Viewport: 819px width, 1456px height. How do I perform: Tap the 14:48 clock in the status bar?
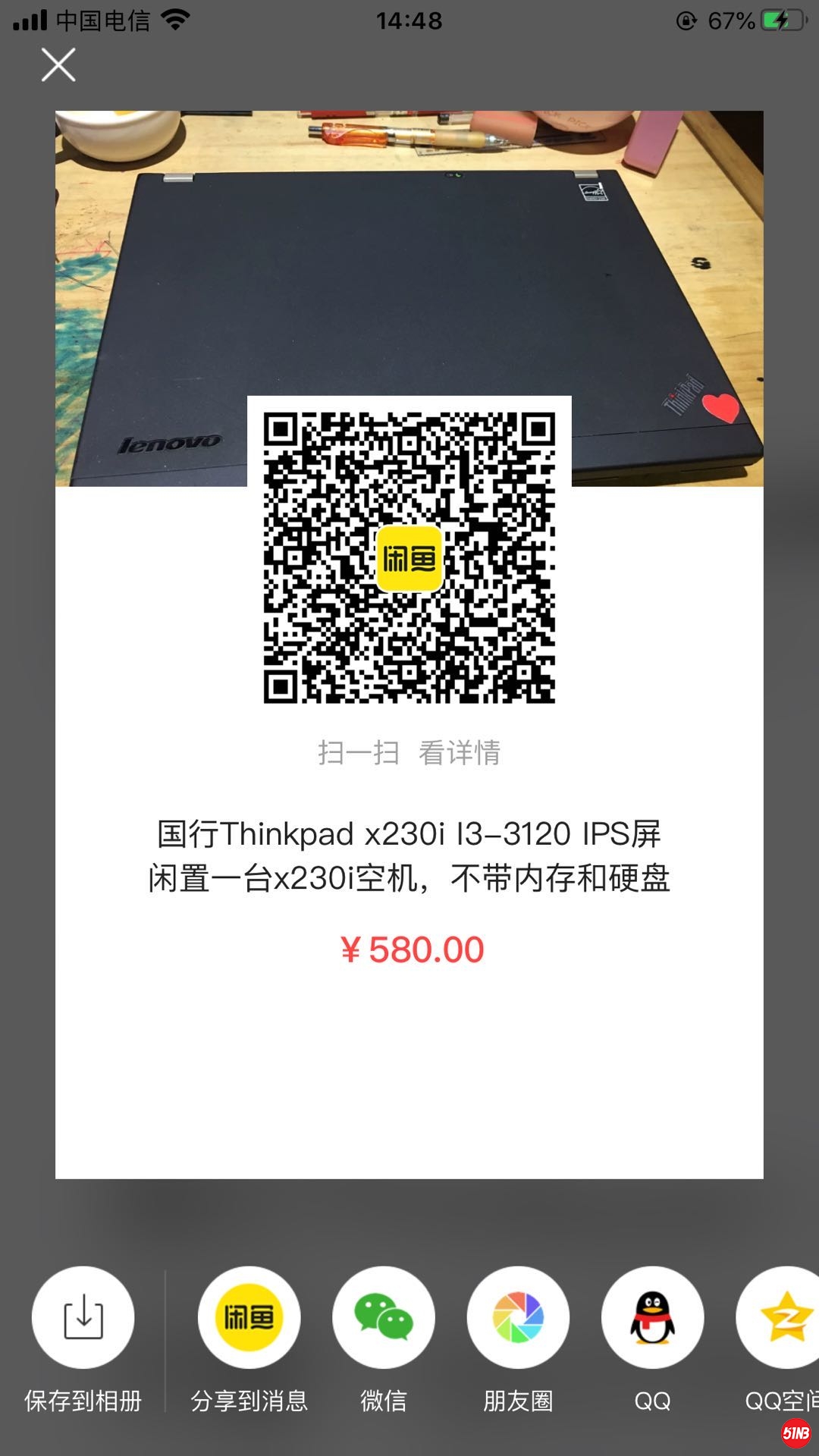point(409,20)
